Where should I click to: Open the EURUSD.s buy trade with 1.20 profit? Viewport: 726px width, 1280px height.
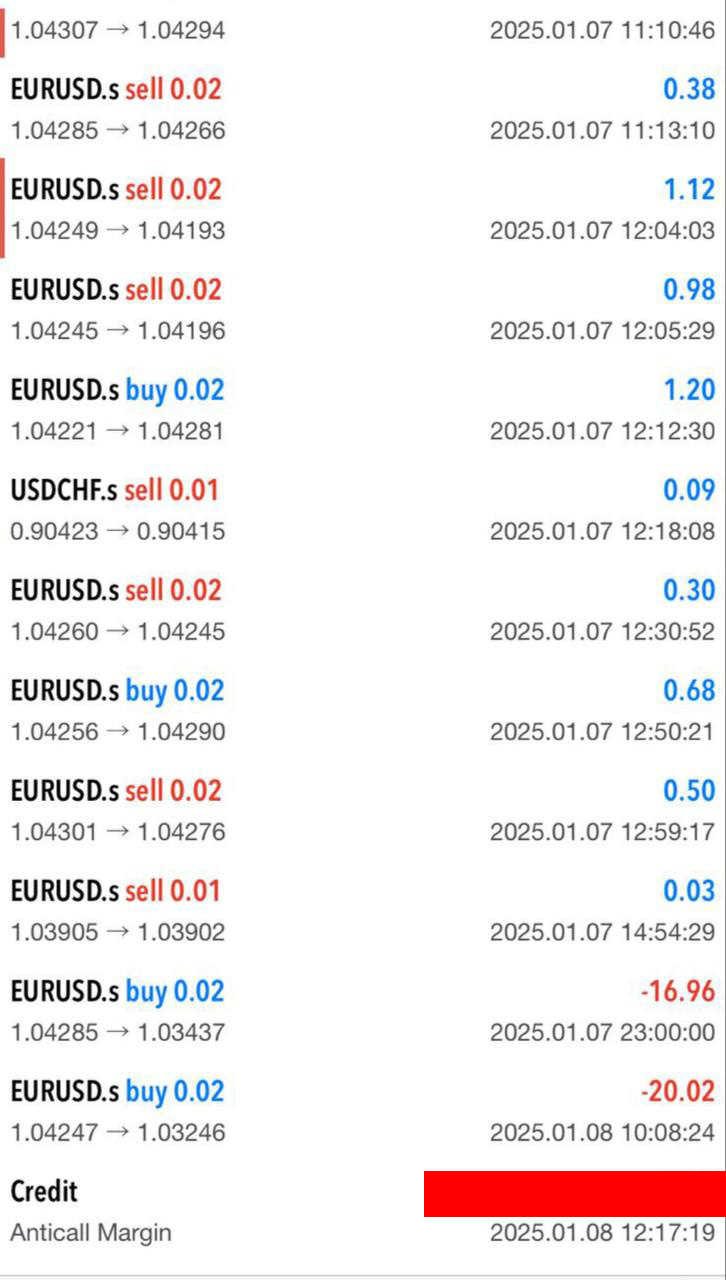[363, 410]
